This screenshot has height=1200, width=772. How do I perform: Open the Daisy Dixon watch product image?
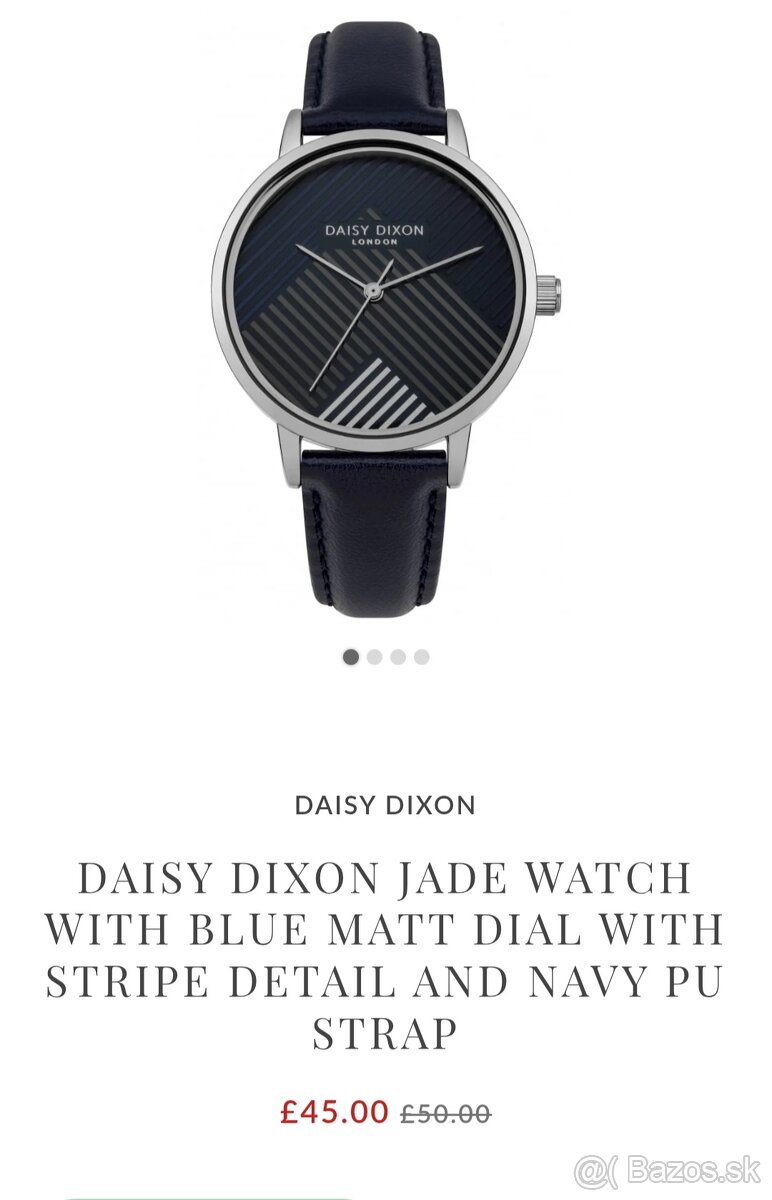pyautogui.click(x=385, y=320)
